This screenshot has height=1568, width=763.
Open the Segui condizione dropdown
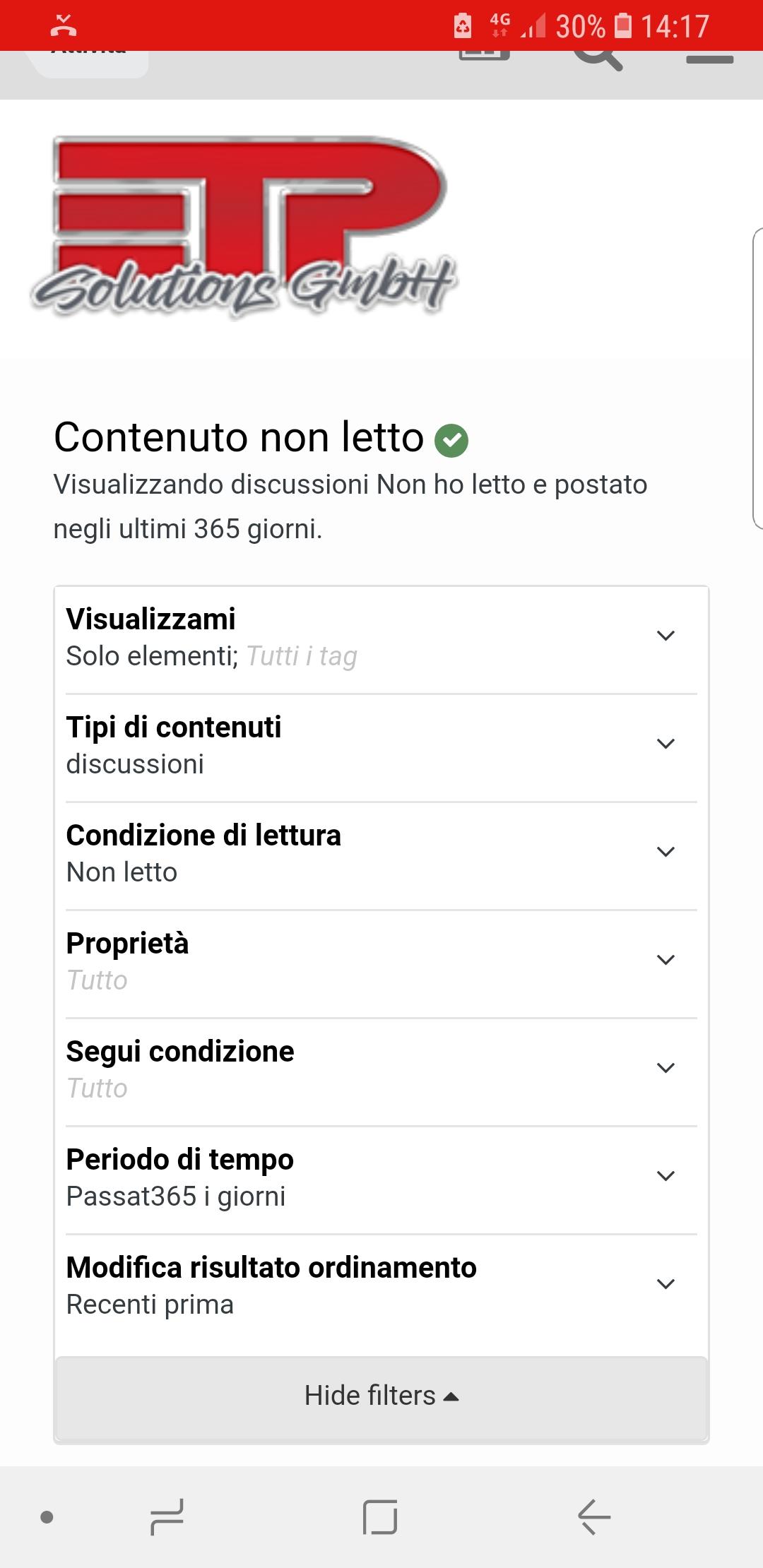[x=381, y=1070]
